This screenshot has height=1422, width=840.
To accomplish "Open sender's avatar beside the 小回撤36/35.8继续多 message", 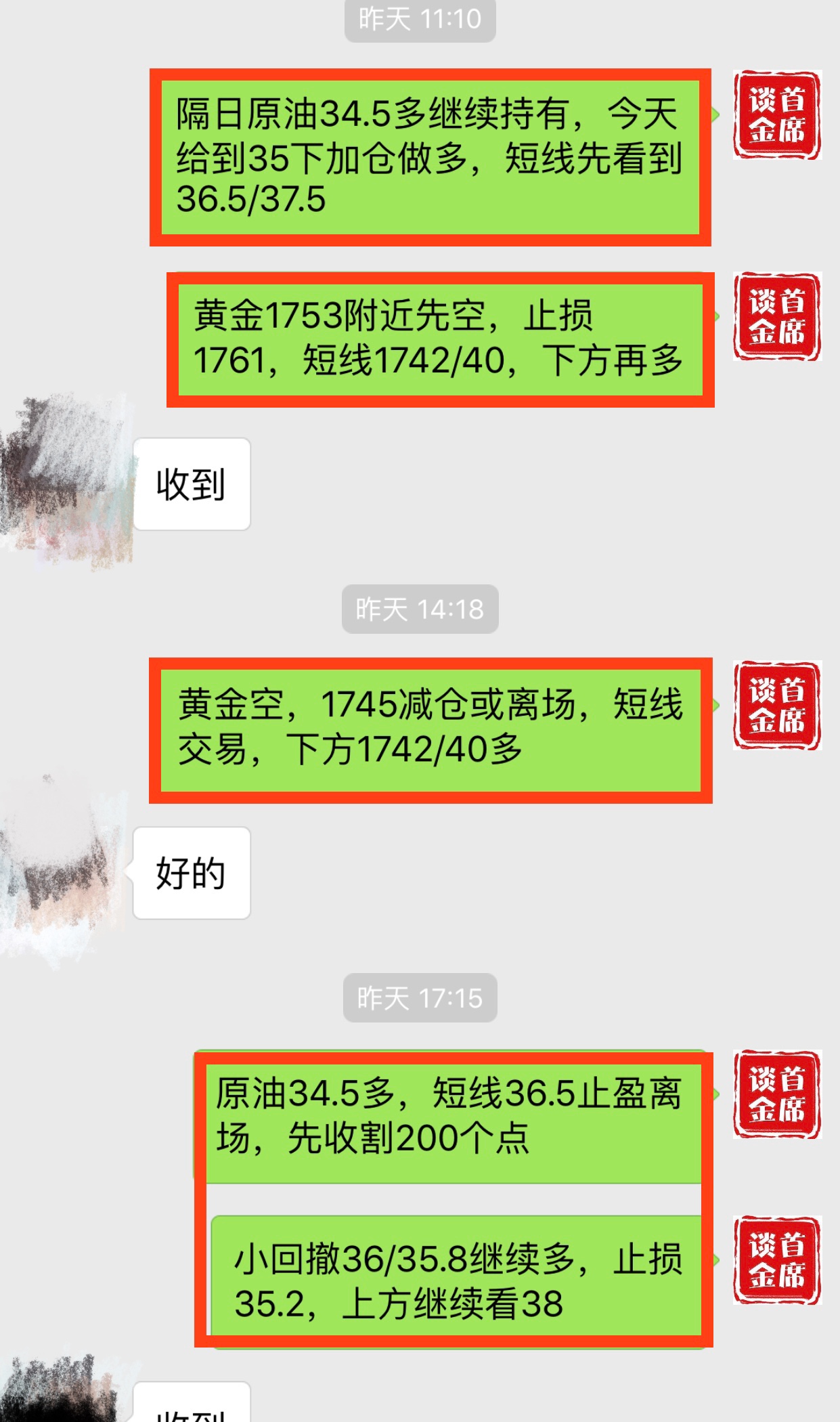I will point(777,1260).
